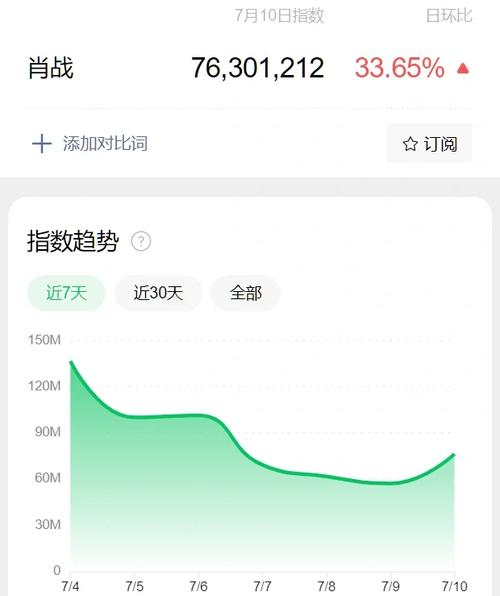Select the 近7天 time range

tap(67, 293)
